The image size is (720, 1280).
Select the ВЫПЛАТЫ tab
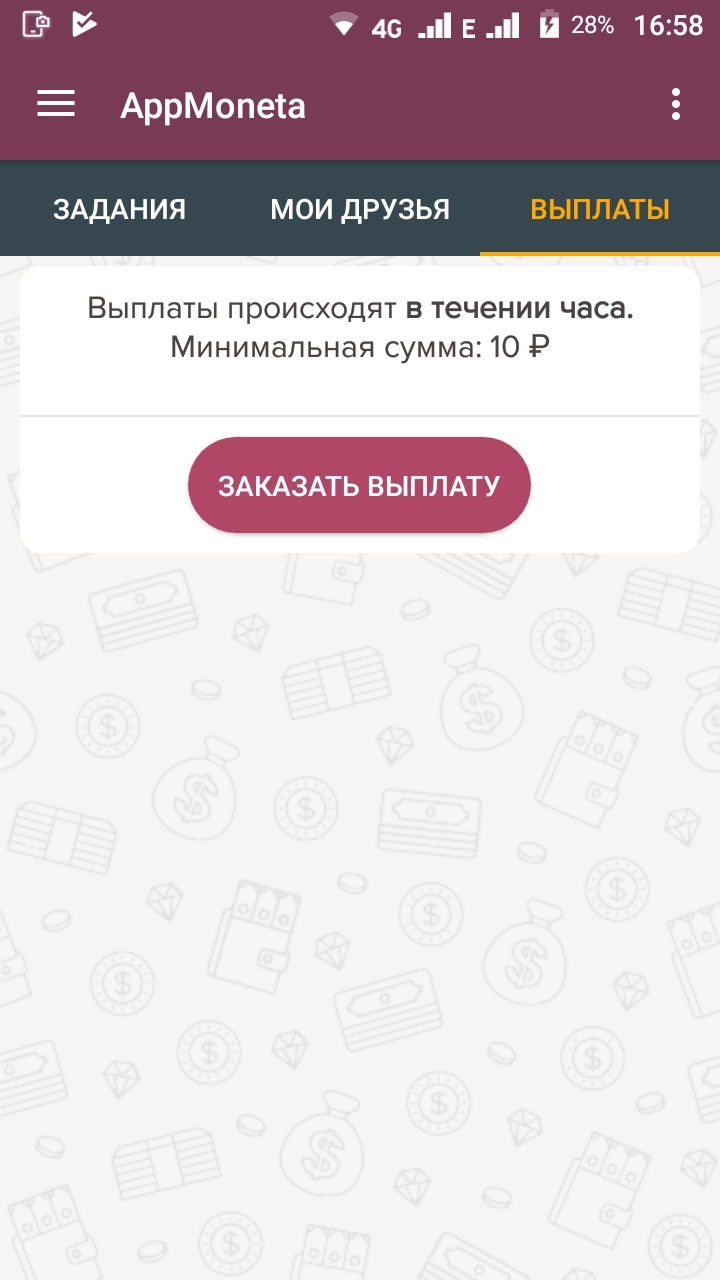599,209
